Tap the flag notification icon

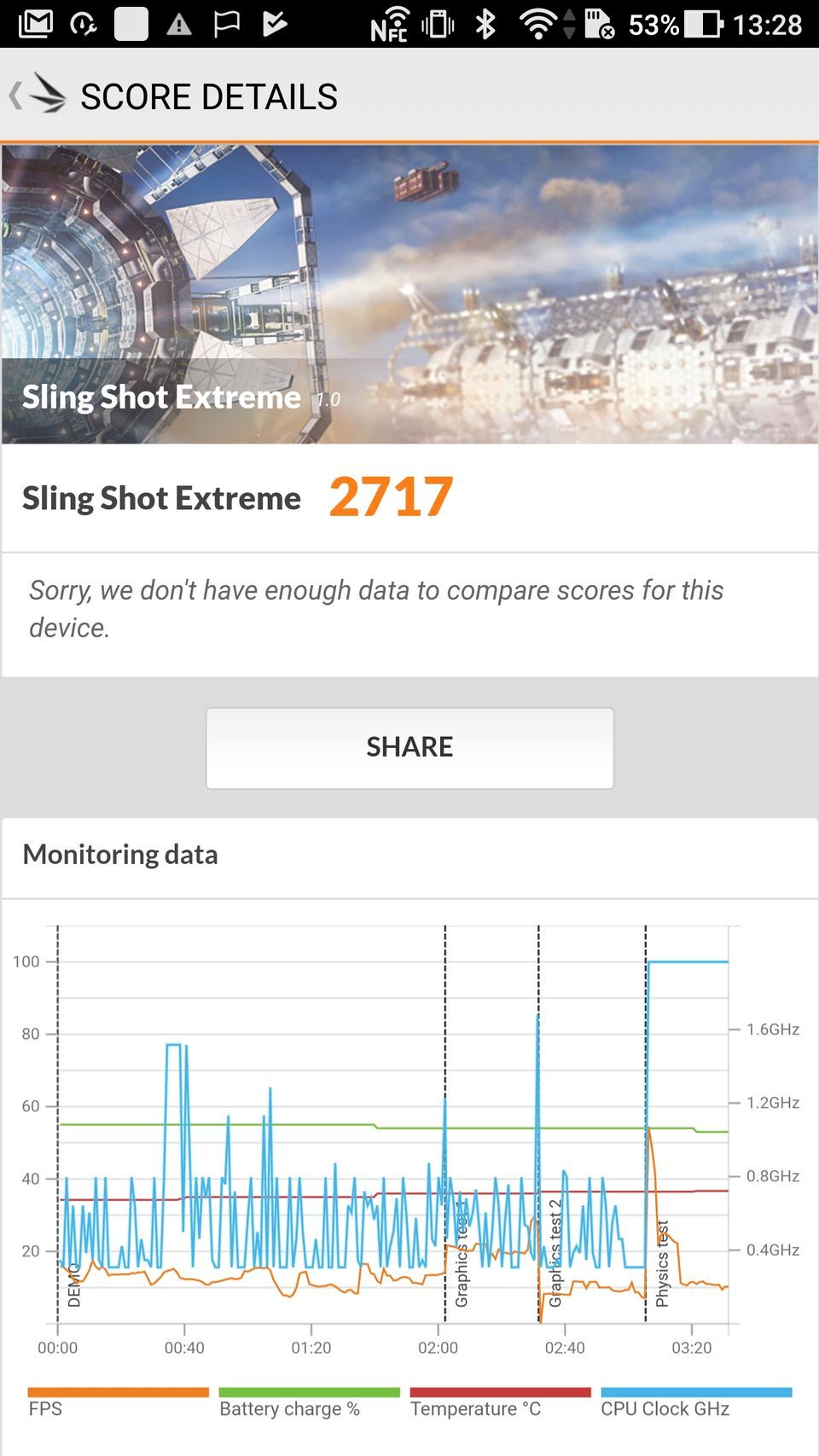click(x=226, y=24)
